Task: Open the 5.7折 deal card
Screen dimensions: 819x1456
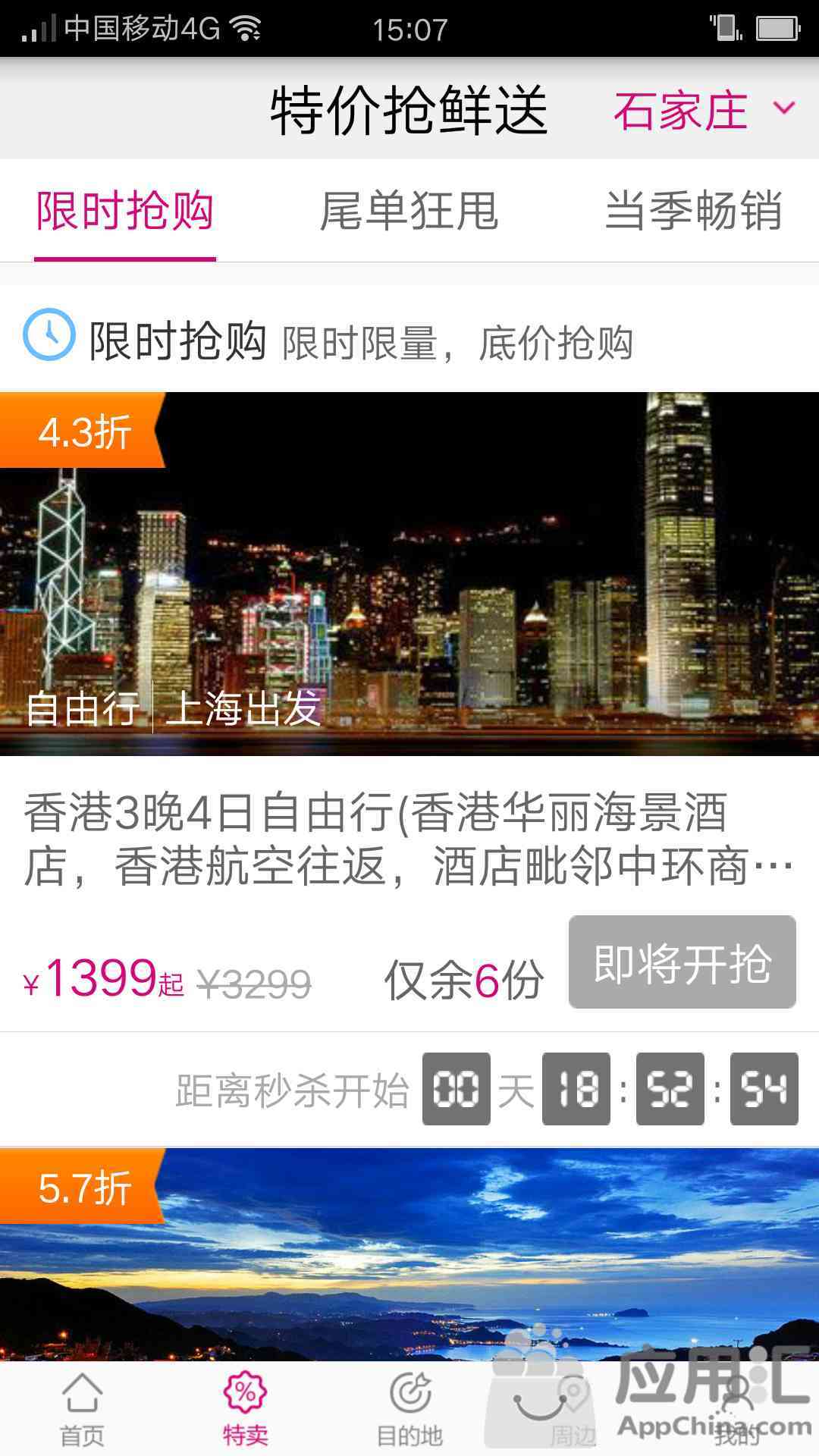Action: coord(409,1255)
